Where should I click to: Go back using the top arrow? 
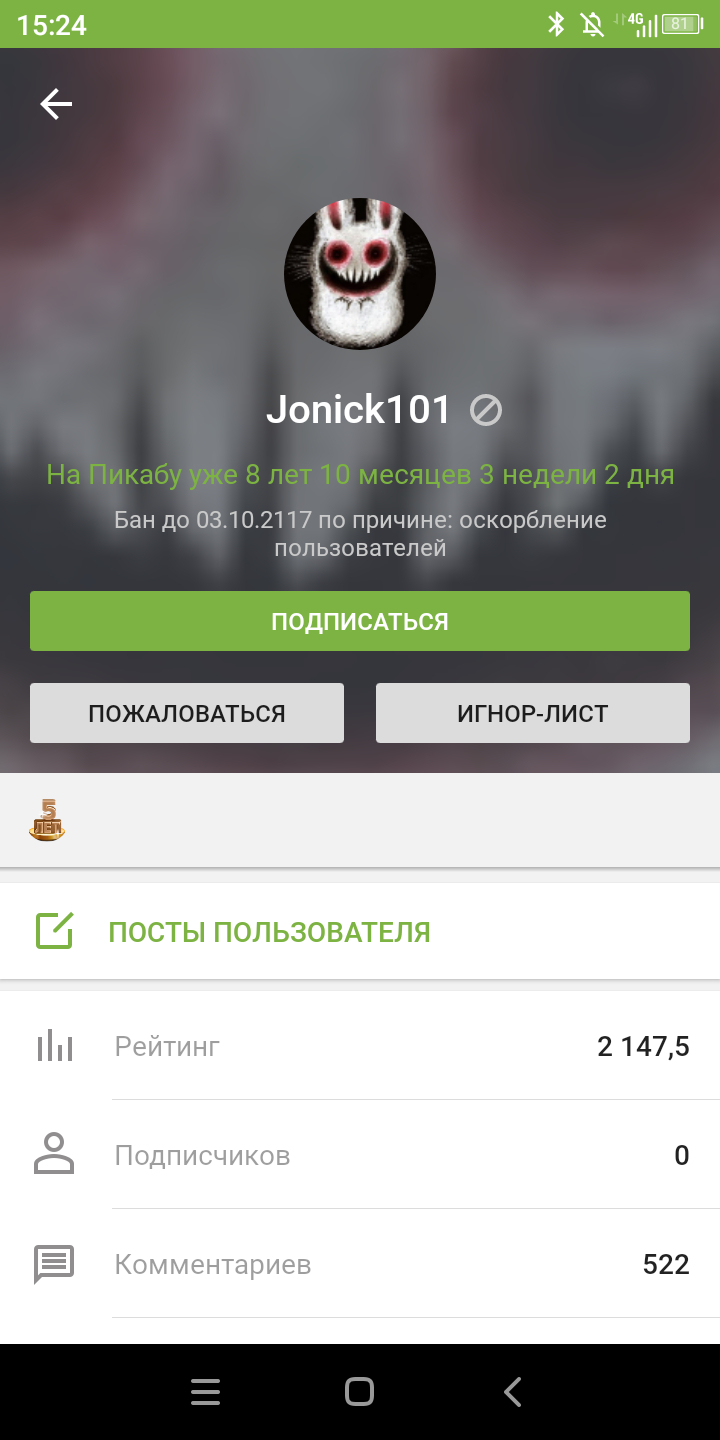pyautogui.click(x=56, y=104)
